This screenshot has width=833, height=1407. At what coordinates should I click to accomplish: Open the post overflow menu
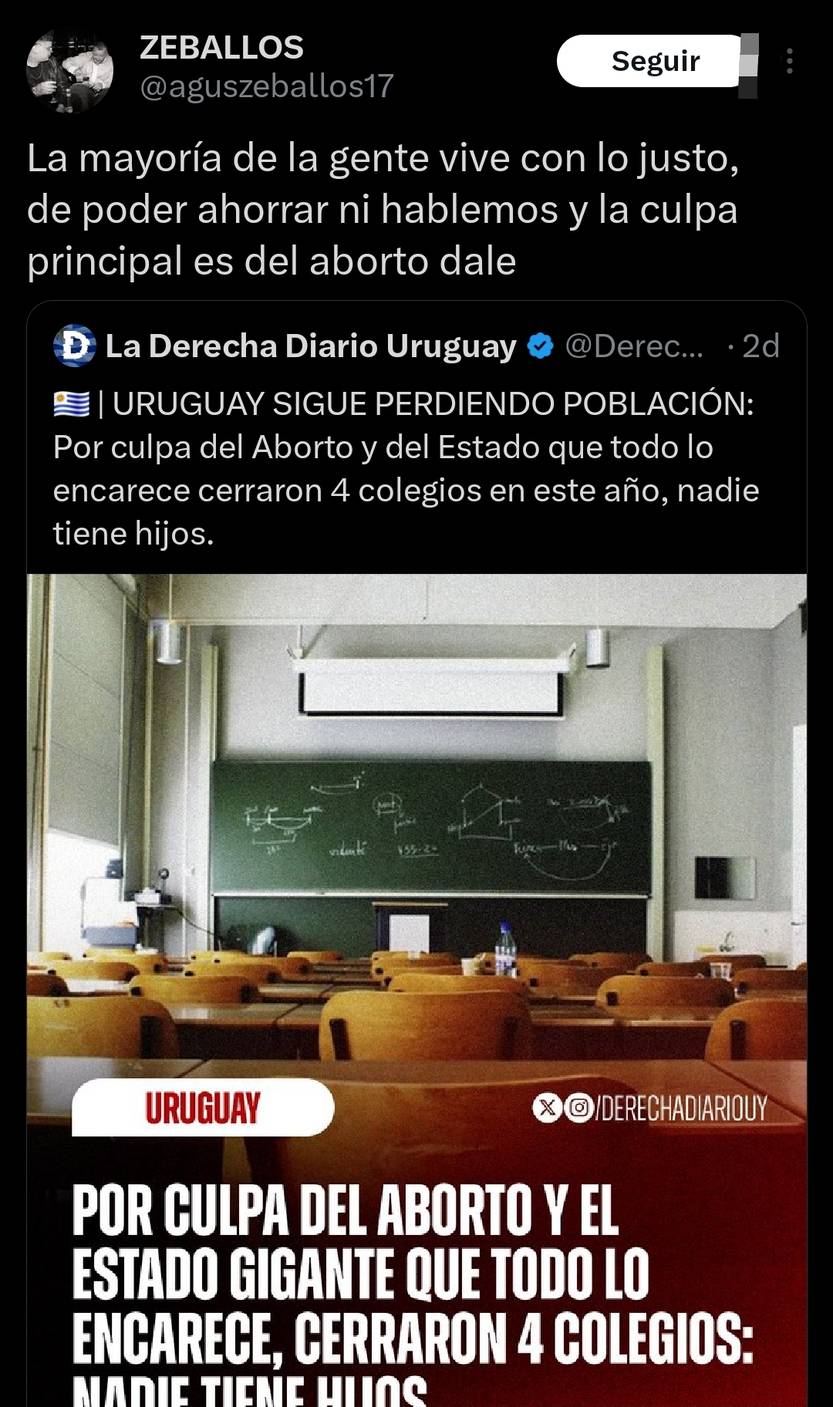coord(789,62)
